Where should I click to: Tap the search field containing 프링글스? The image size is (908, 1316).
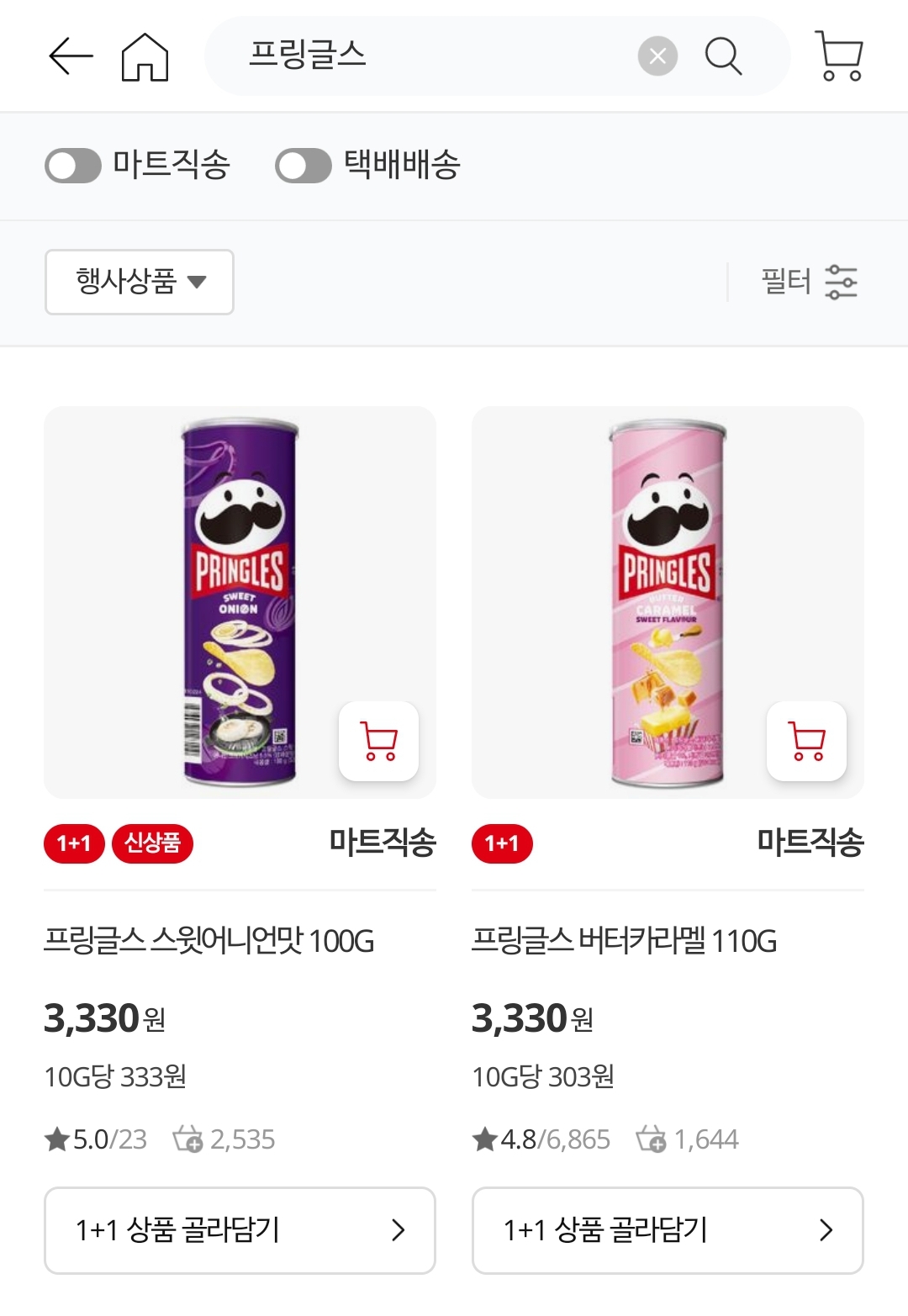coord(420,55)
